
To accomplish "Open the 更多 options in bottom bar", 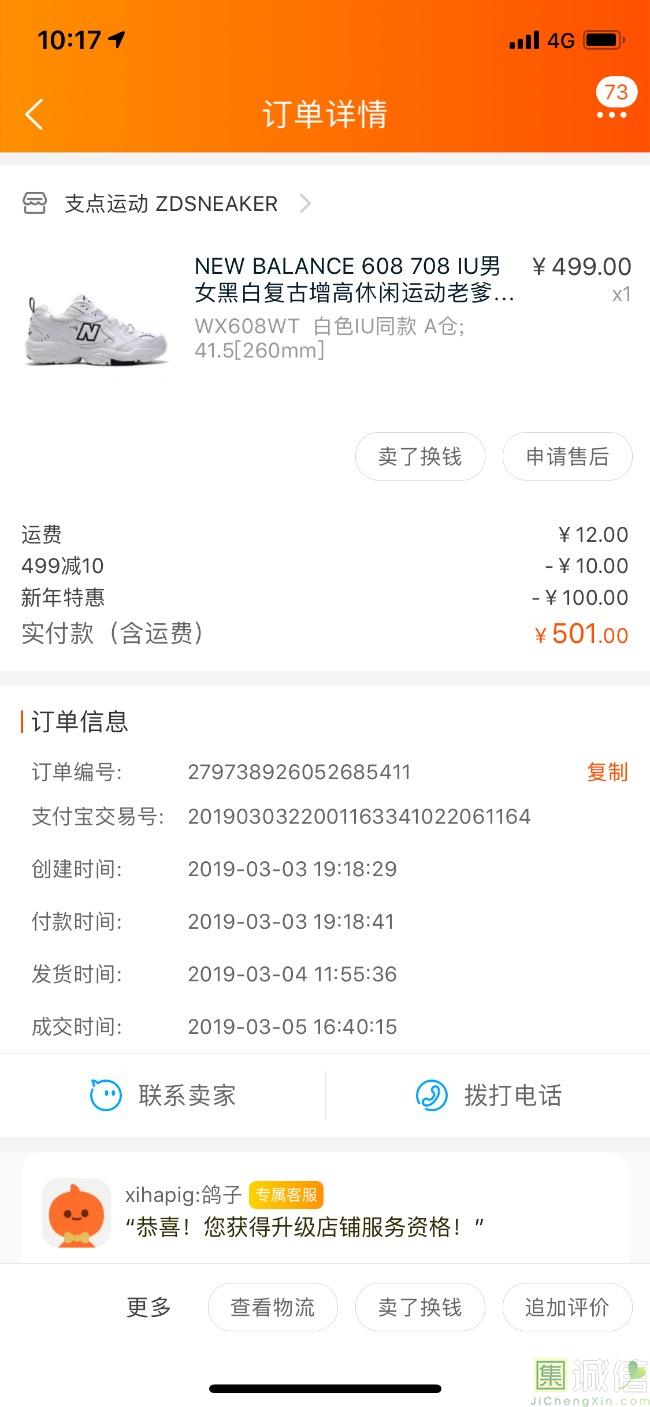I will pyautogui.click(x=148, y=1307).
